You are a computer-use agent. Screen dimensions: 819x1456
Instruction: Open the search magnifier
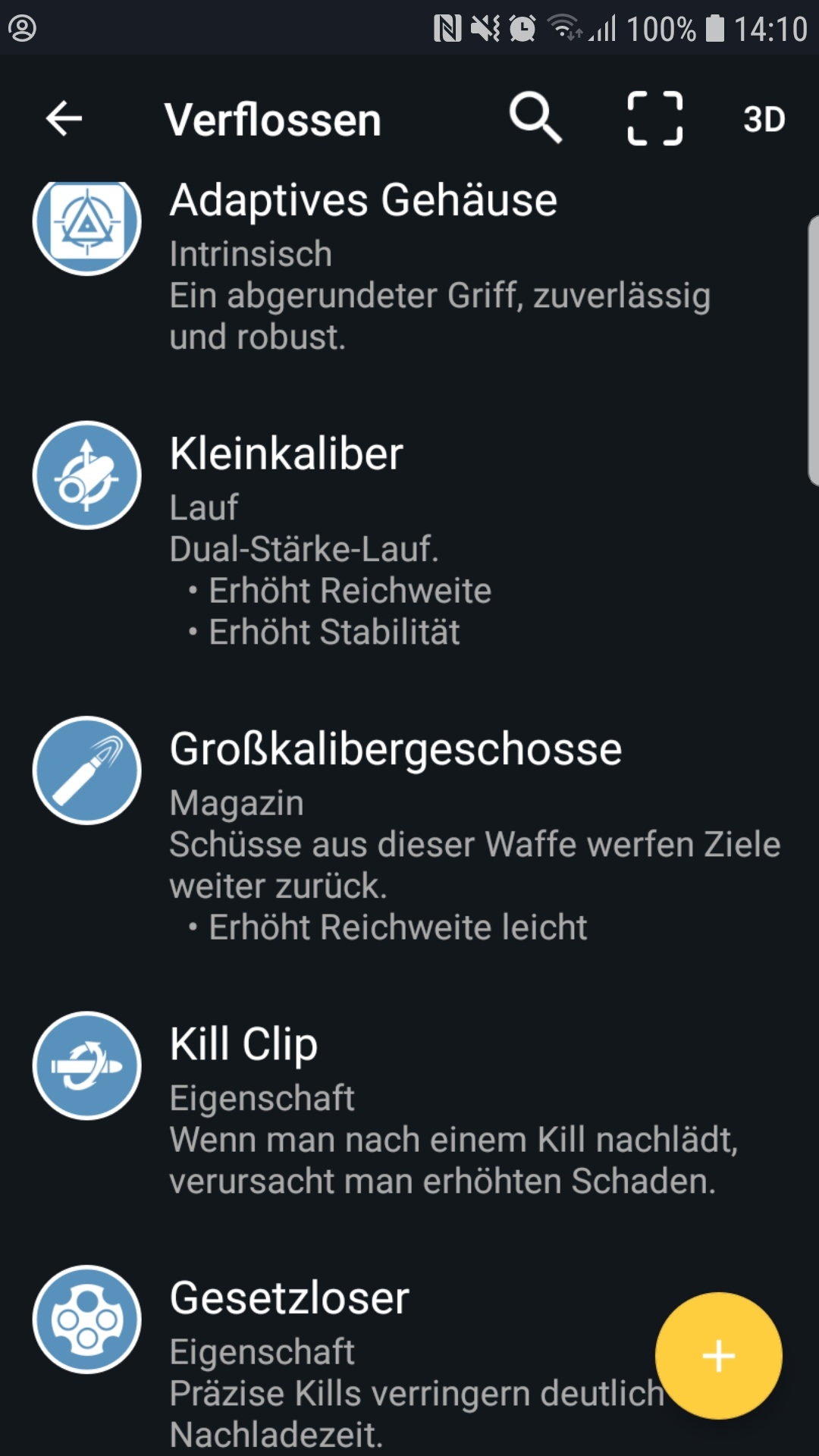pos(535,118)
